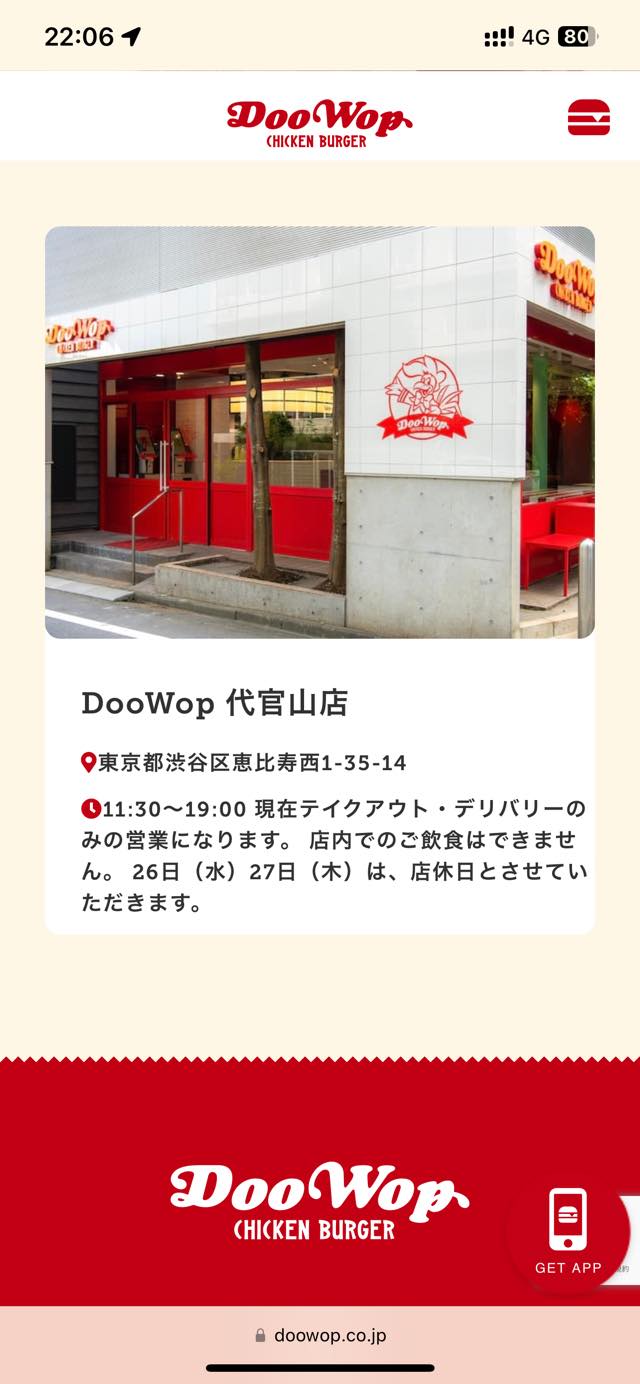Image resolution: width=640 pixels, height=1384 pixels.
Task: Tap the doowop.co.jp address bar
Action: [x=320, y=1335]
